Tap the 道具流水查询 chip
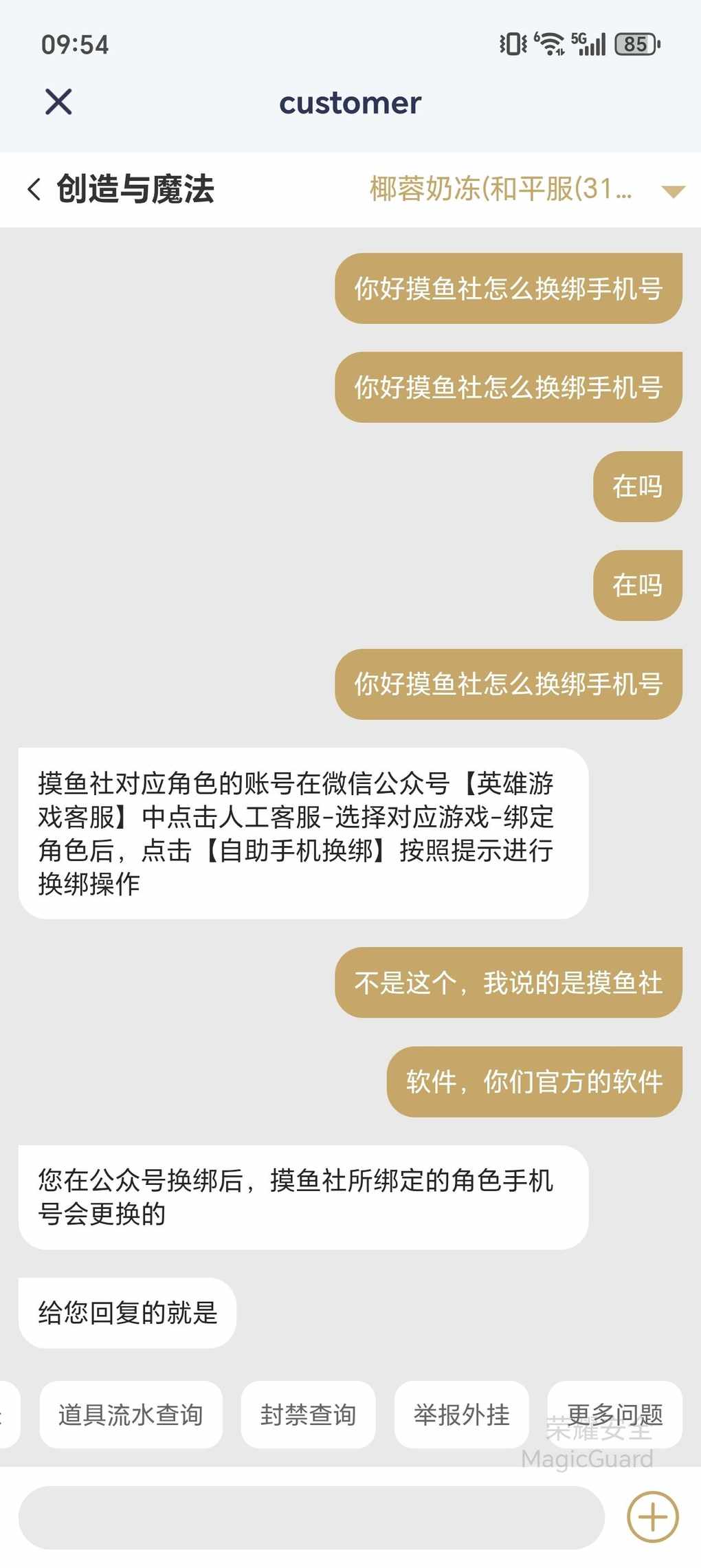Screen dimensions: 701x1568 click(x=131, y=1415)
